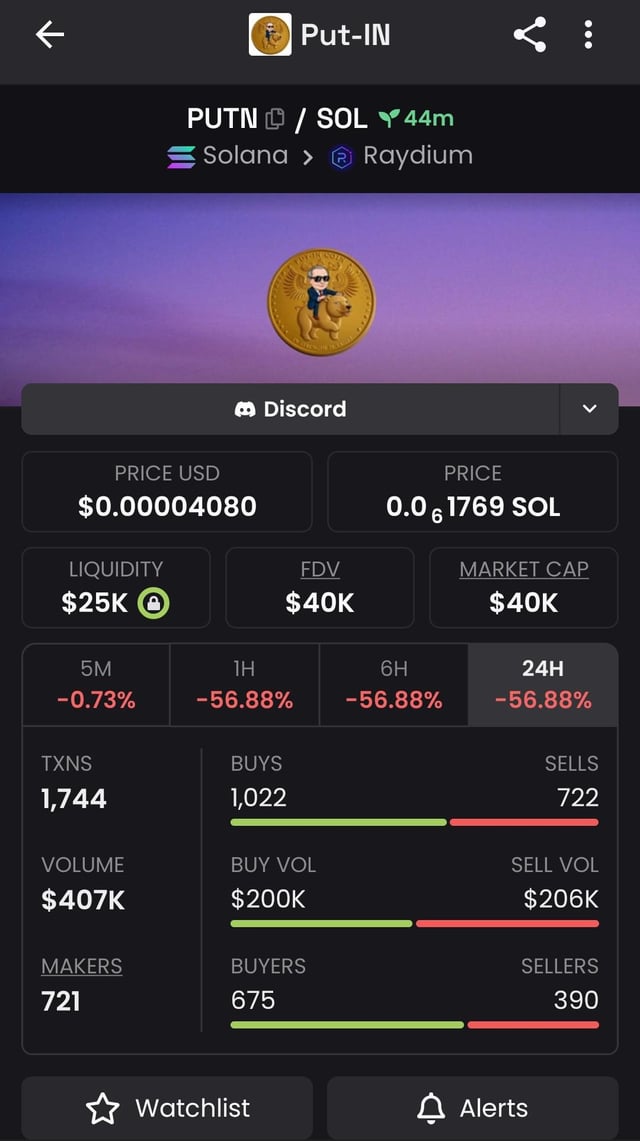Select the 1H timeframe

pyautogui.click(x=244, y=685)
